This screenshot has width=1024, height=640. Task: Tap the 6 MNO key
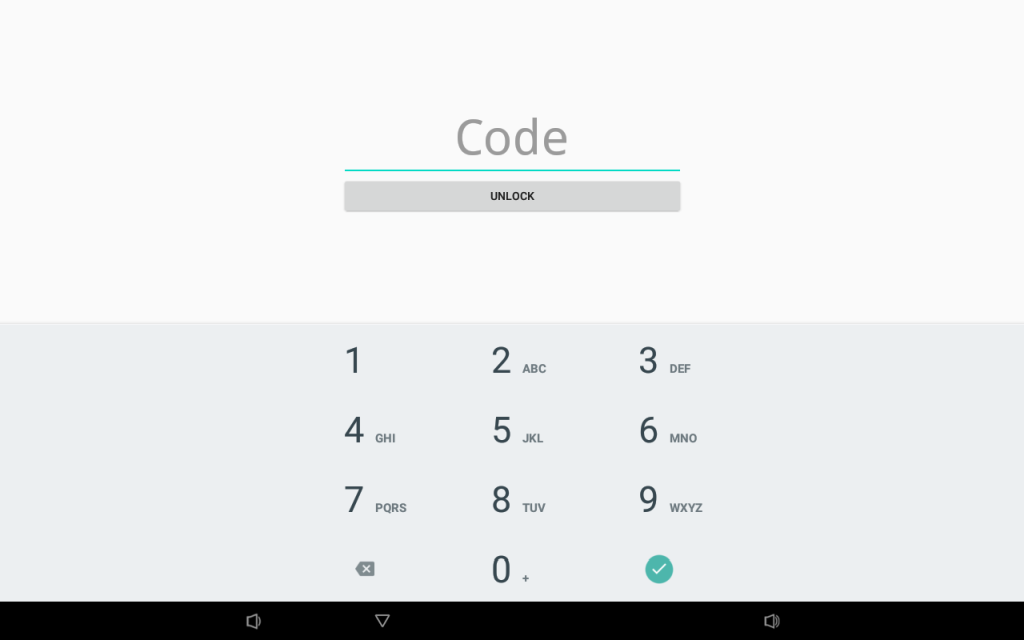pyautogui.click(x=659, y=431)
